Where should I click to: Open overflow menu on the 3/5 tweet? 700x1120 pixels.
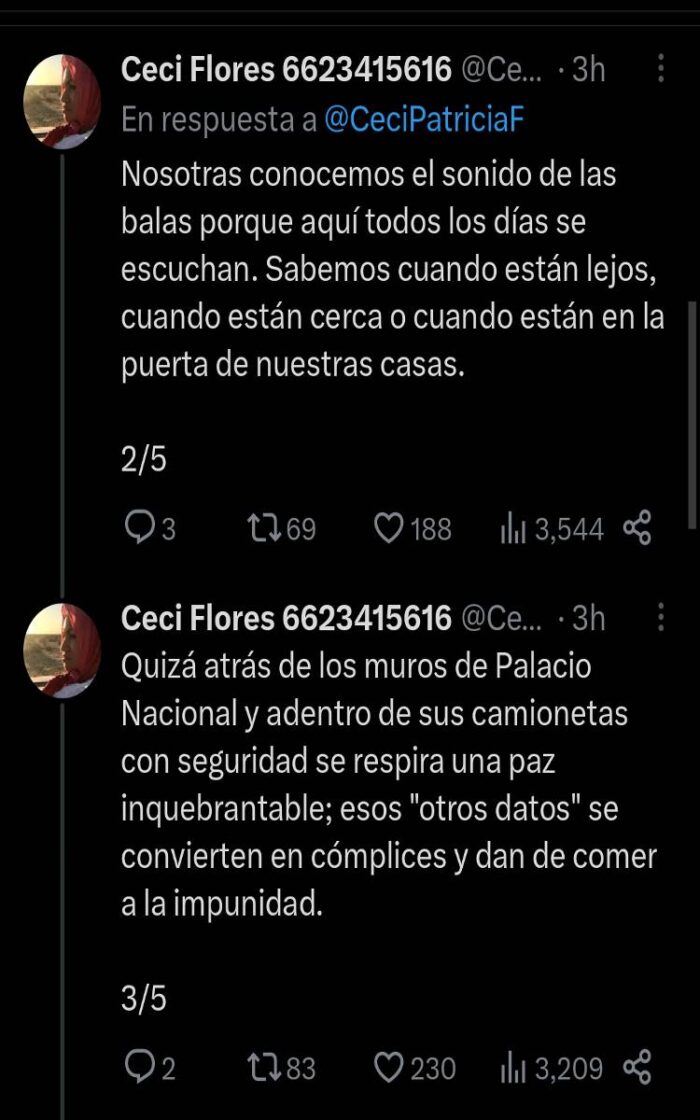[660, 617]
